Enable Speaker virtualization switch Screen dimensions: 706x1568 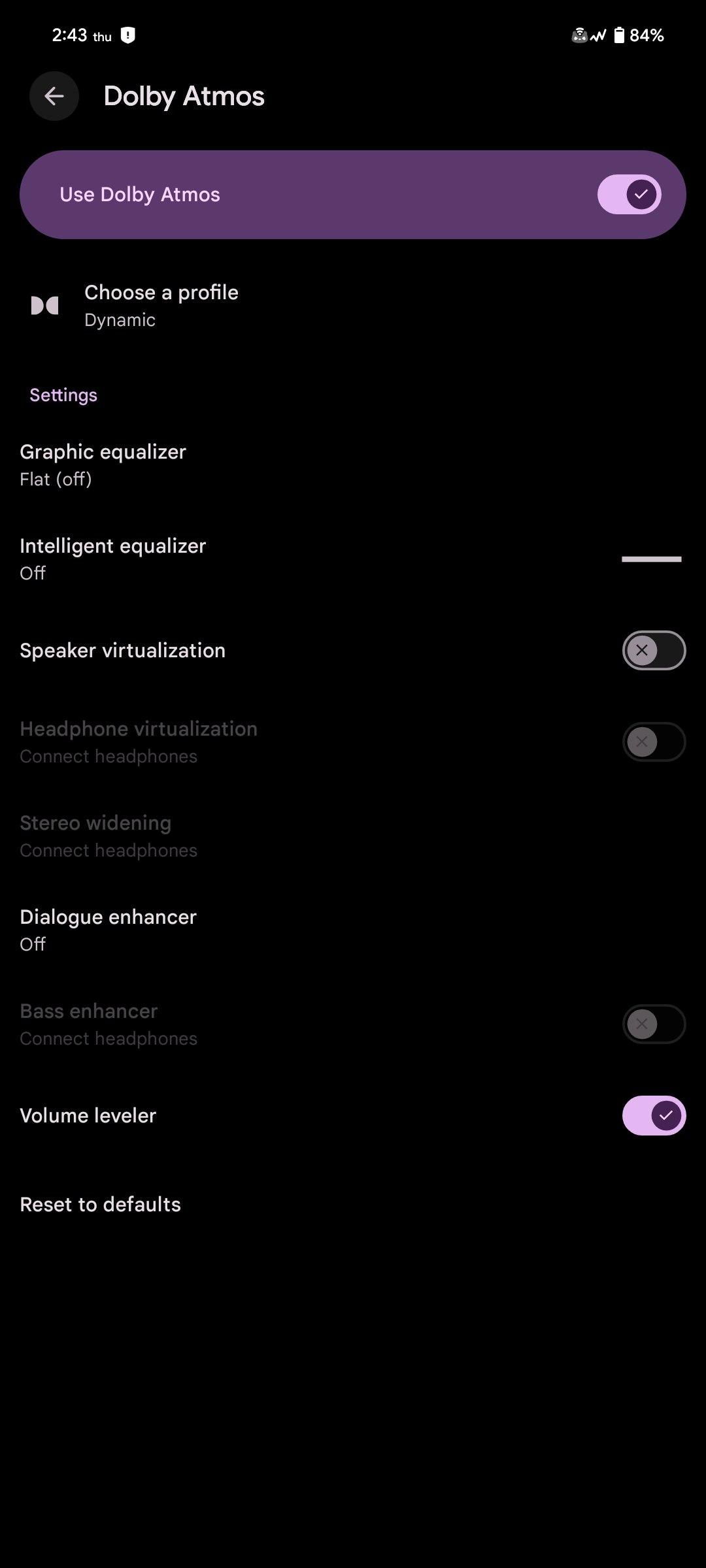653,651
